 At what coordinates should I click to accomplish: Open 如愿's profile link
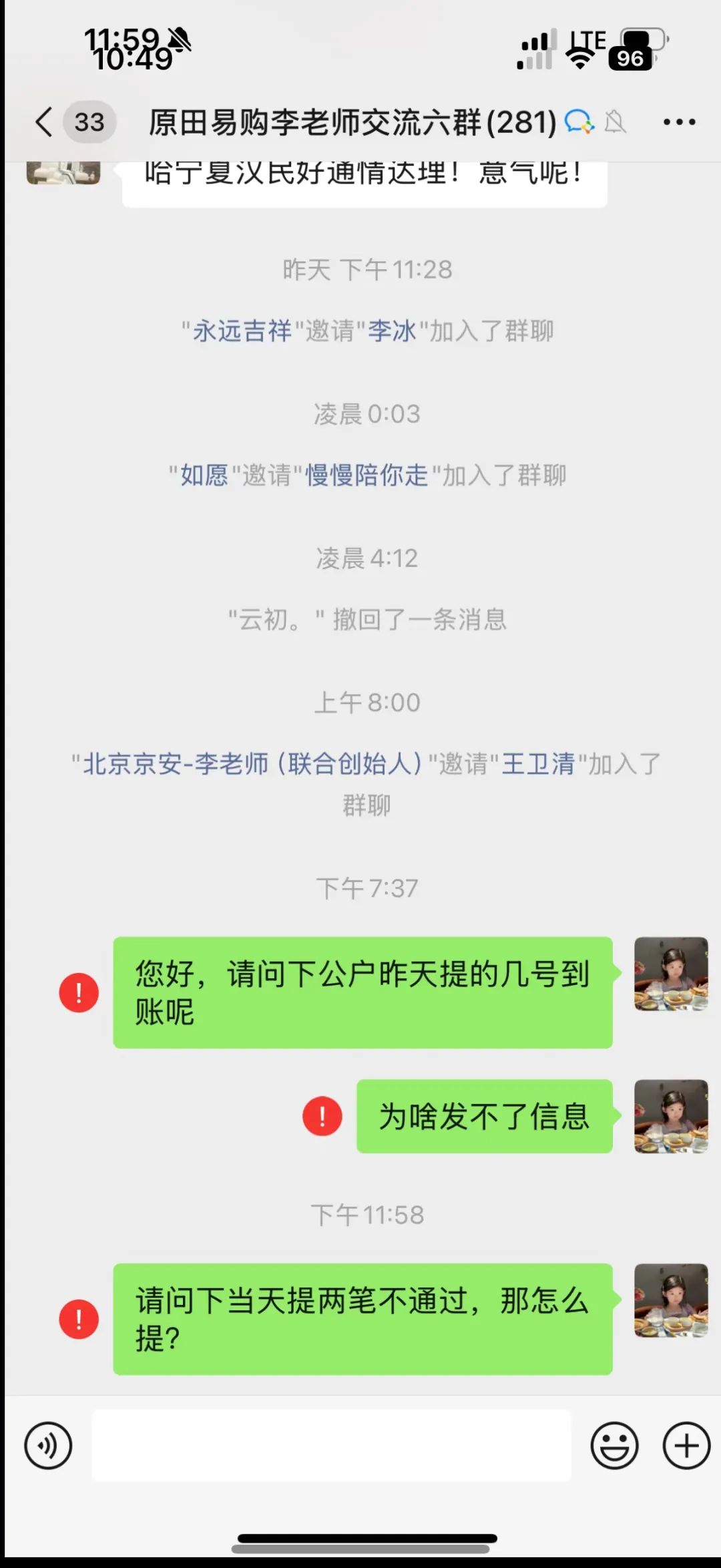click(204, 475)
